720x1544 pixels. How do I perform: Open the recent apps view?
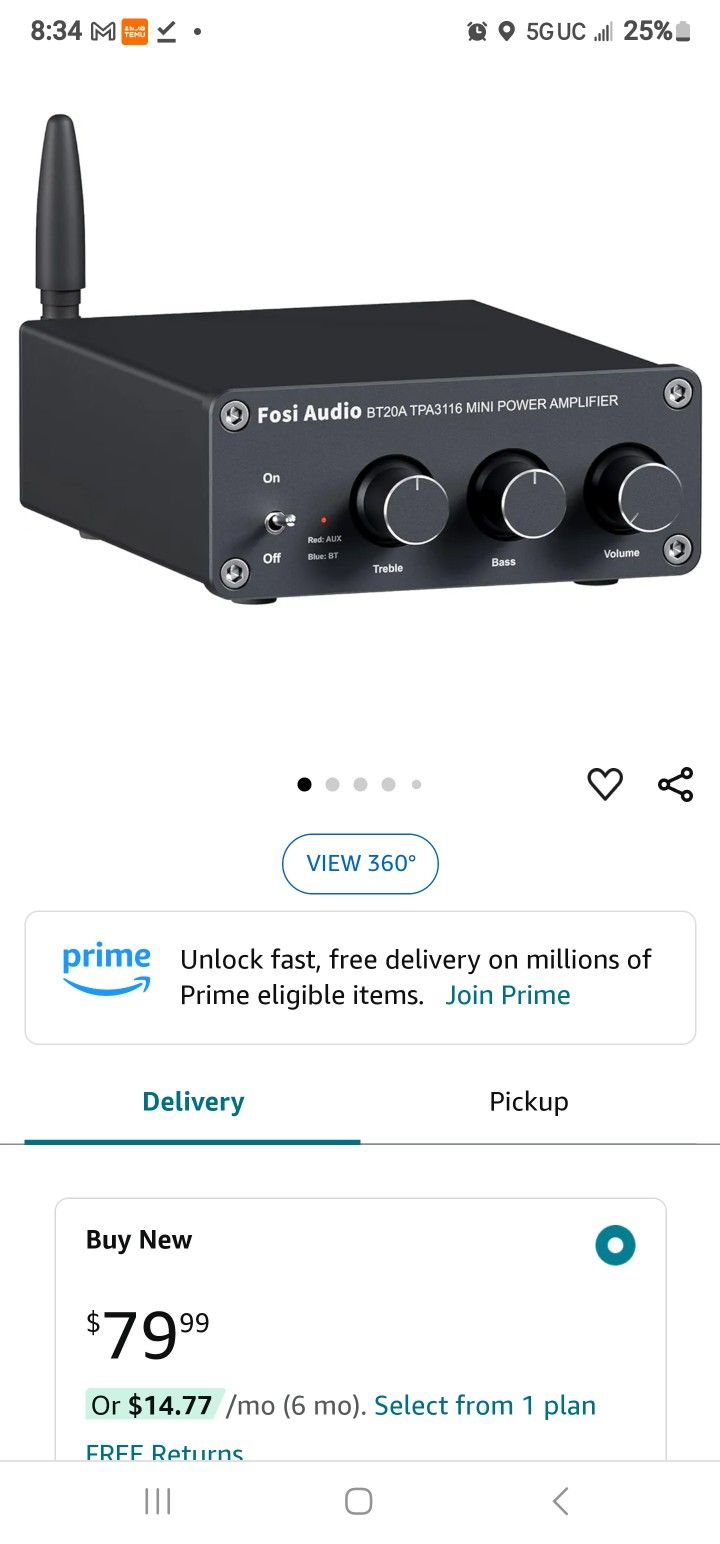click(157, 1501)
